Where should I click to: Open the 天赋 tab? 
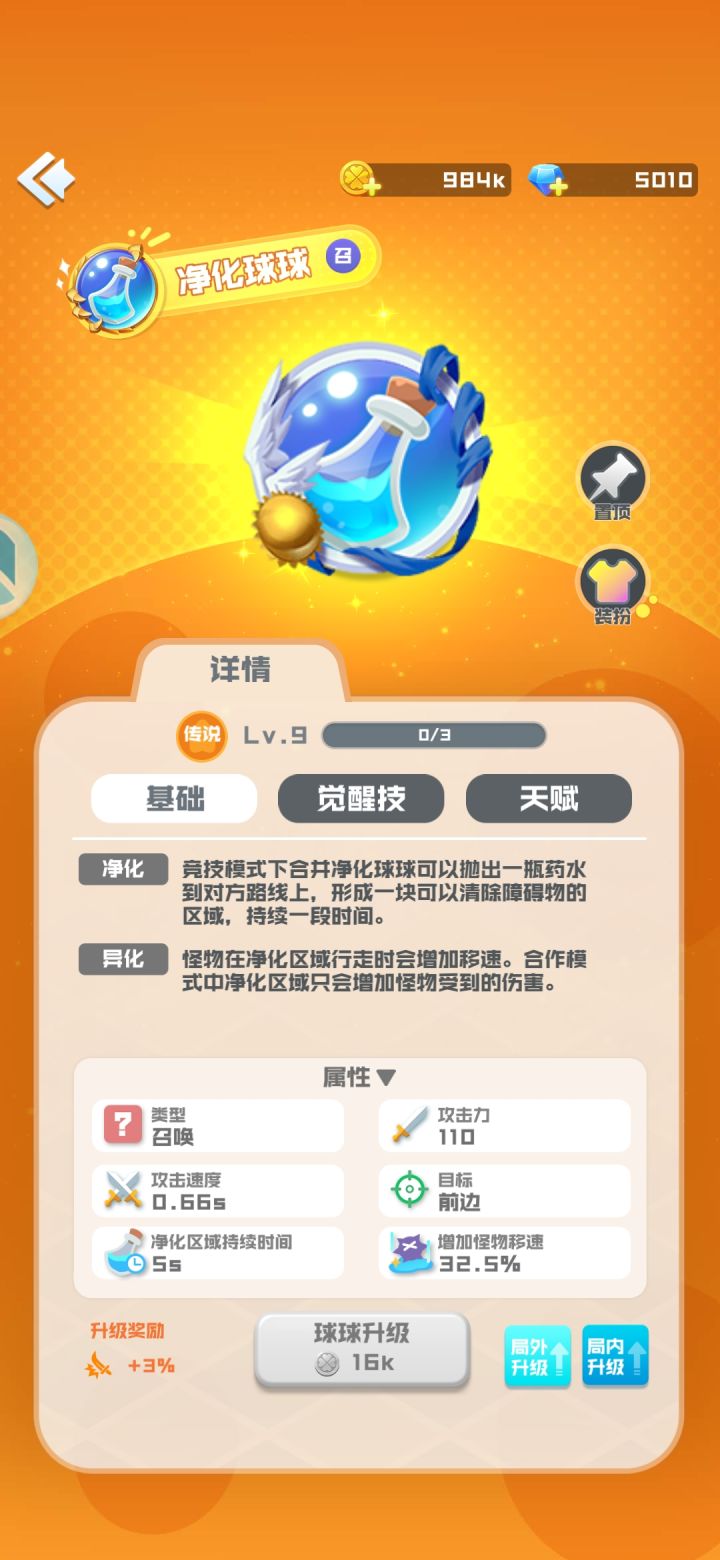548,798
